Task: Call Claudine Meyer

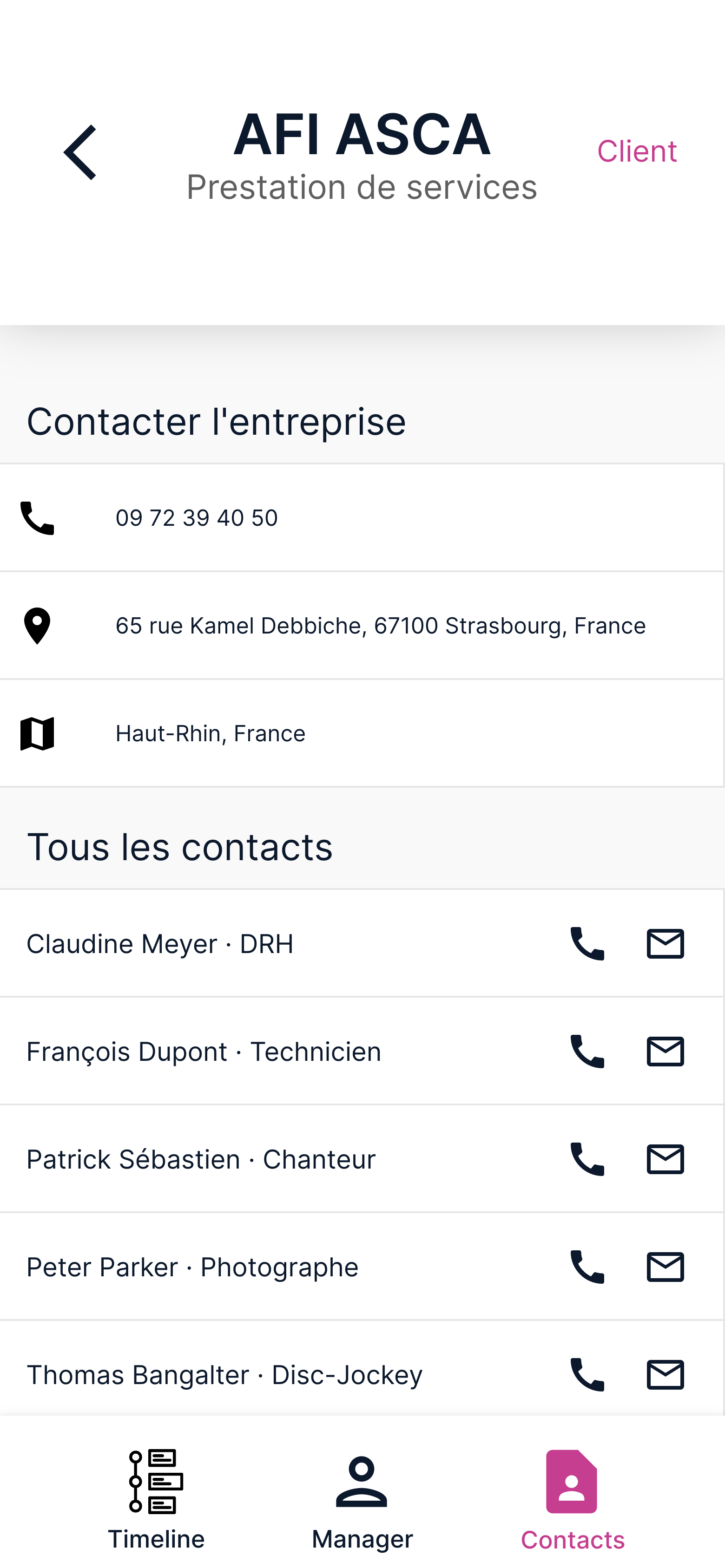Action: [587, 944]
